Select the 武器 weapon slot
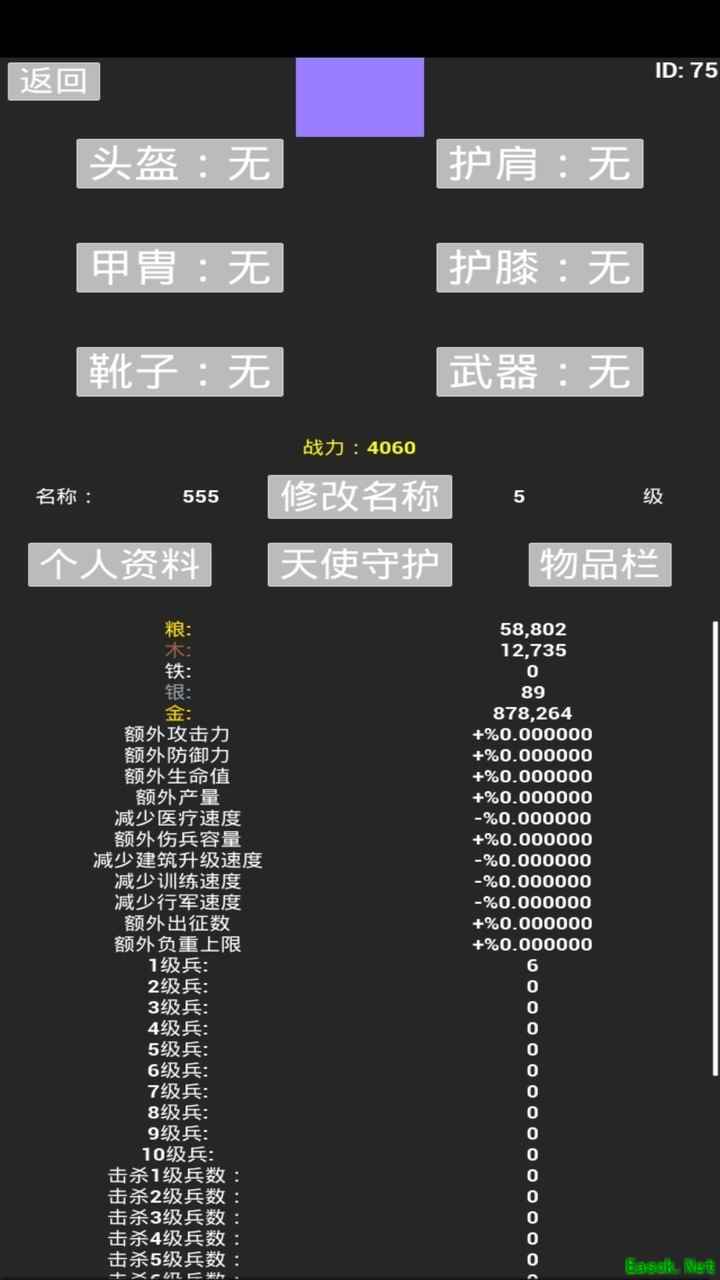Image resolution: width=720 pixels, height=1280 pixels. coord(539,371)
